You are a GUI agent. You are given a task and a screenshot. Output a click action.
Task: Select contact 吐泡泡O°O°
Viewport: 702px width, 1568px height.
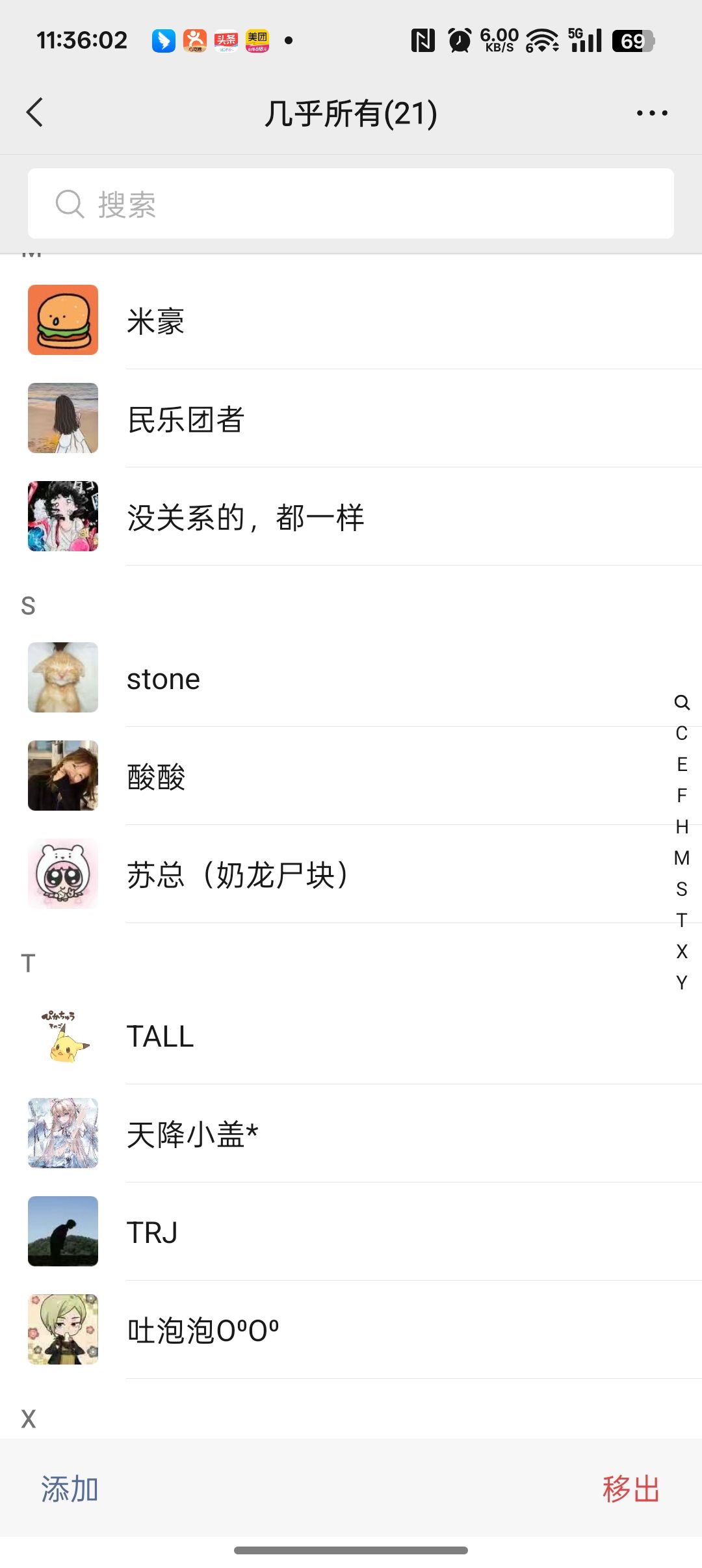point(351,1330)
